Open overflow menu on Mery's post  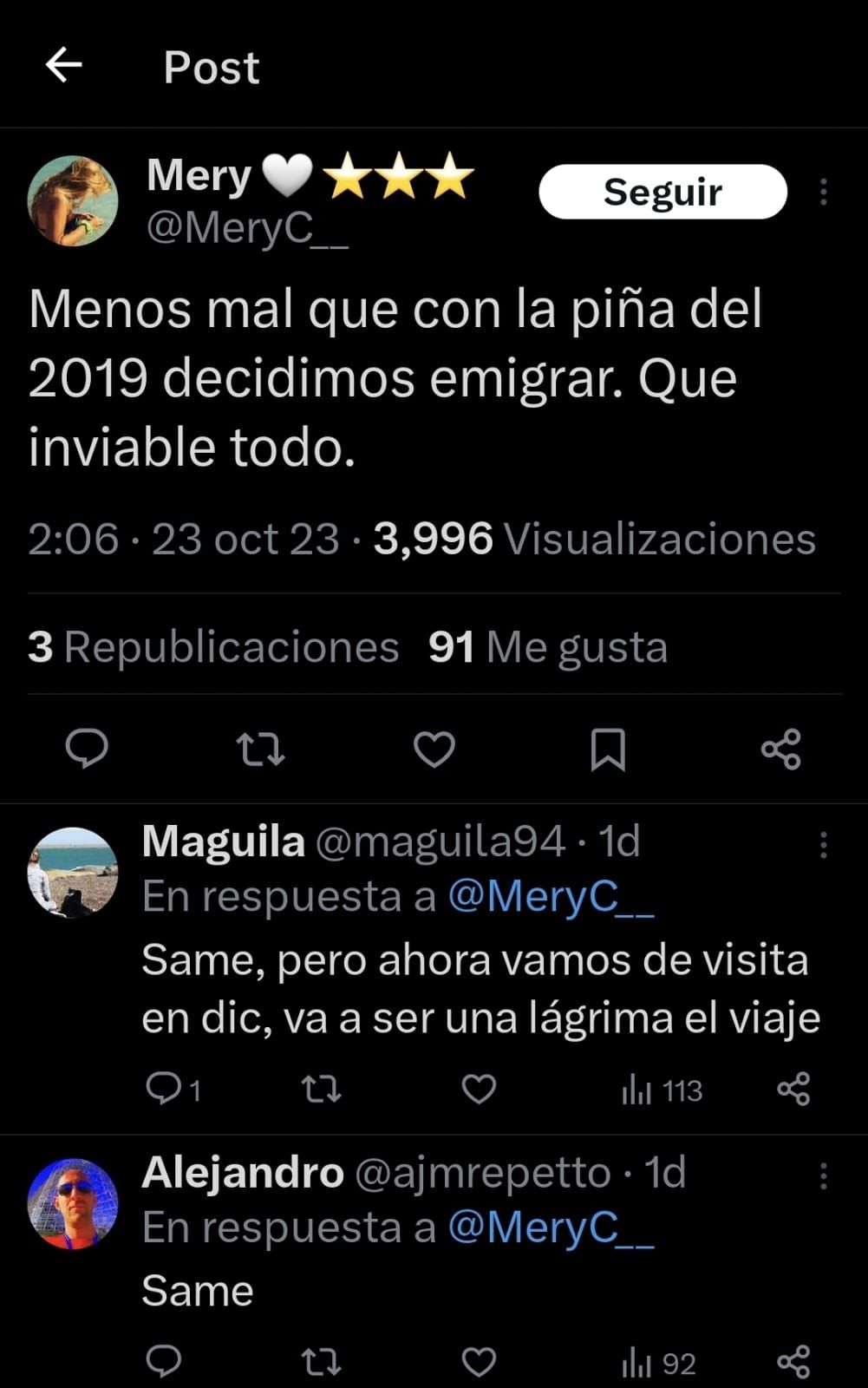pos(823,192)
